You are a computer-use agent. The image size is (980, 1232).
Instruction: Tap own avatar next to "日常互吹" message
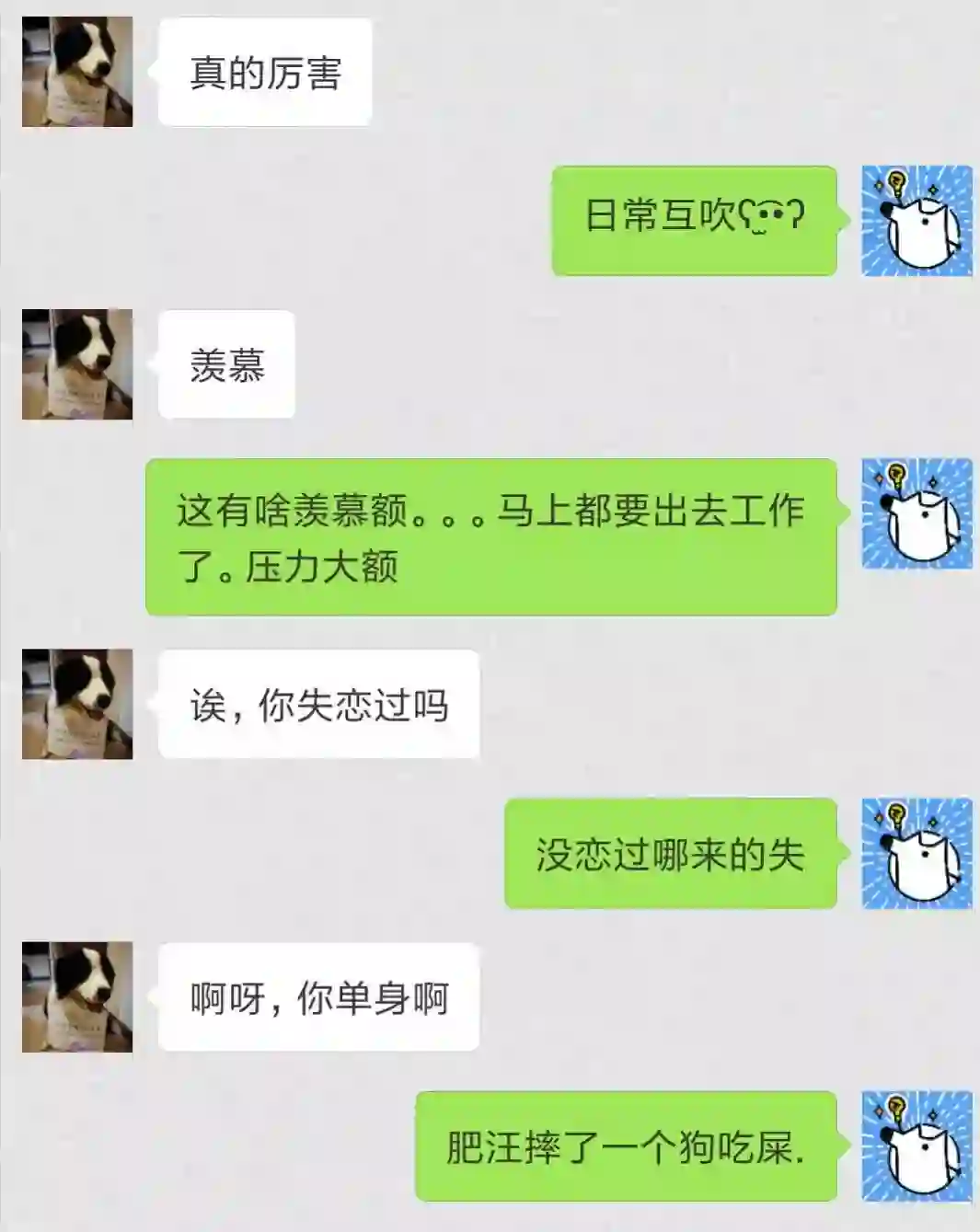(917, 221)
